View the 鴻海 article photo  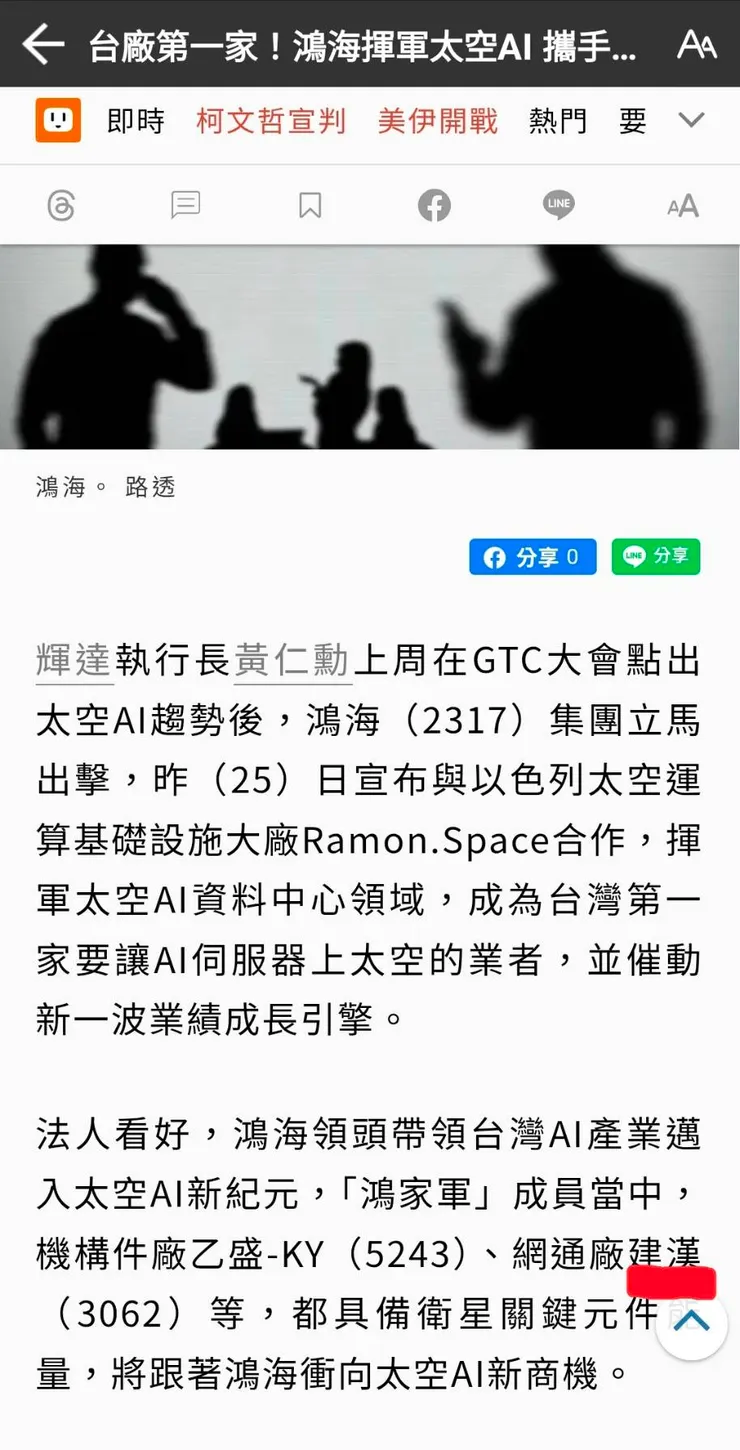tap(370, 345)
